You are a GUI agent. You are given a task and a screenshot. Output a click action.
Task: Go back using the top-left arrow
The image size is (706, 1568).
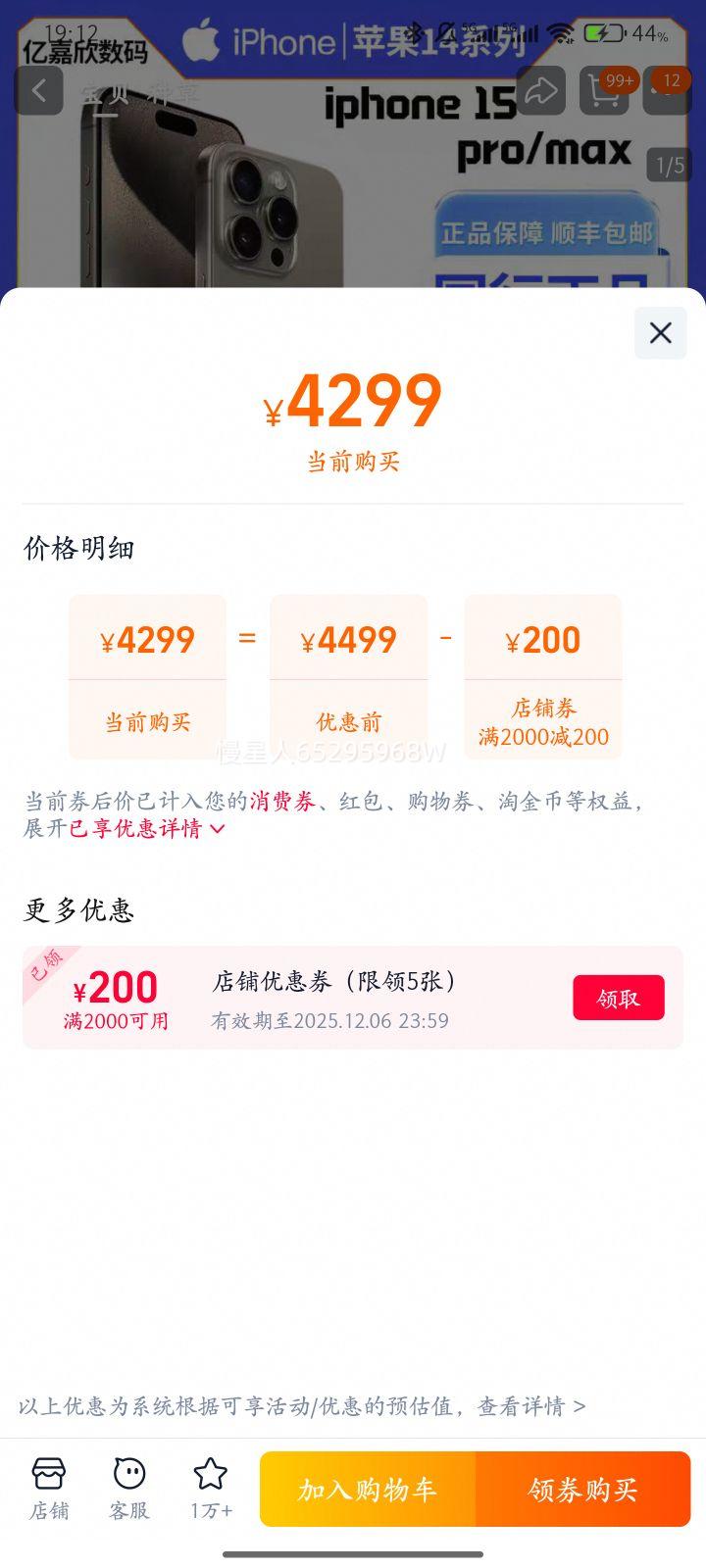pos(39,91)
